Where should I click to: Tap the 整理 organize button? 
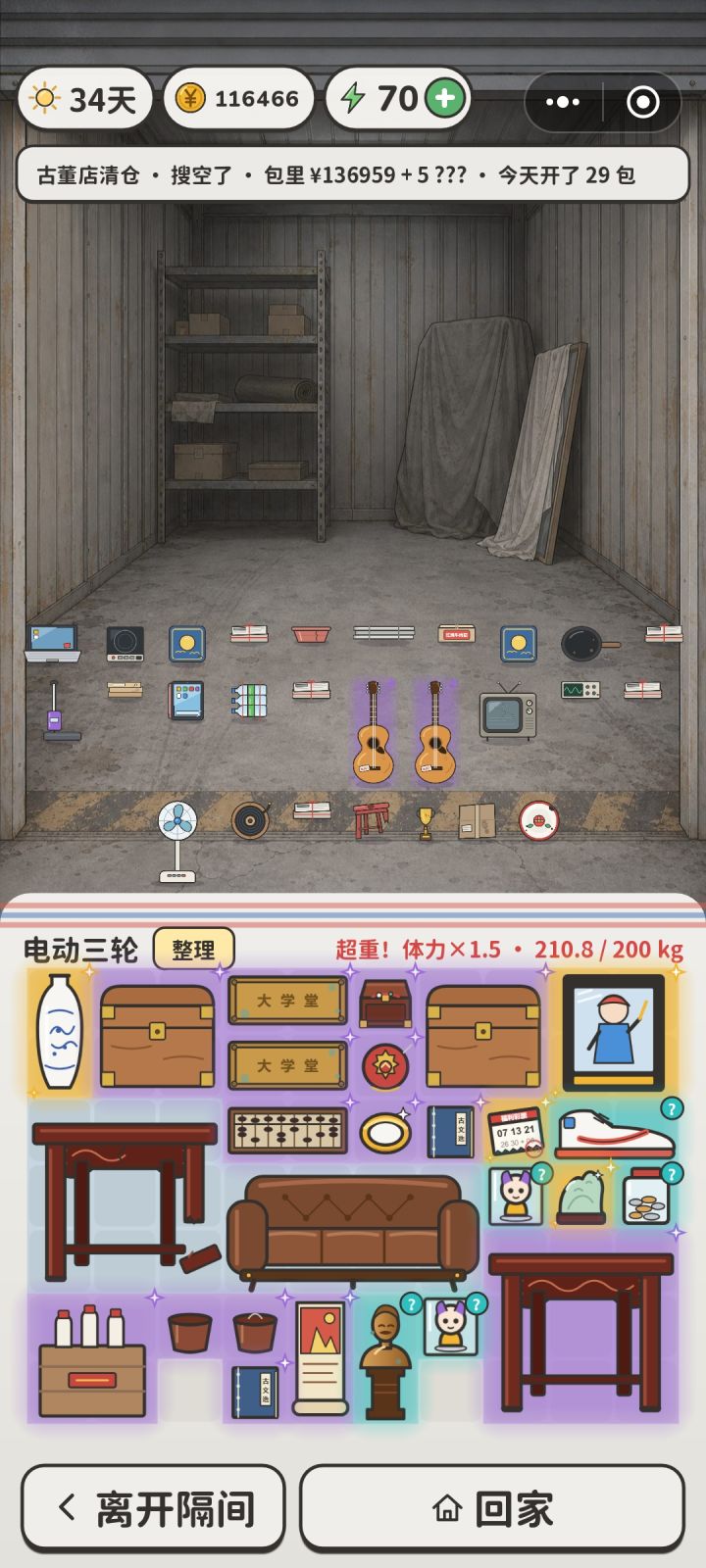click(193, 949)
